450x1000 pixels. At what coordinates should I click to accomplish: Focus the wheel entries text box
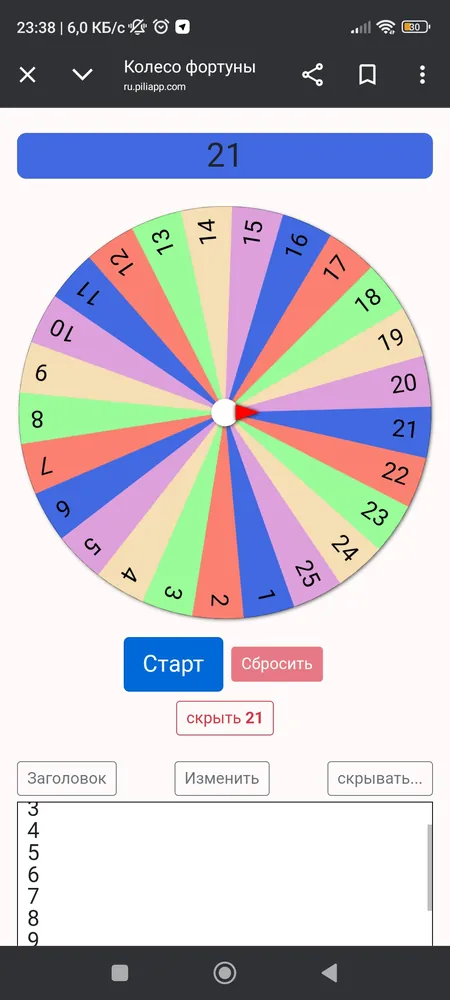225,874
